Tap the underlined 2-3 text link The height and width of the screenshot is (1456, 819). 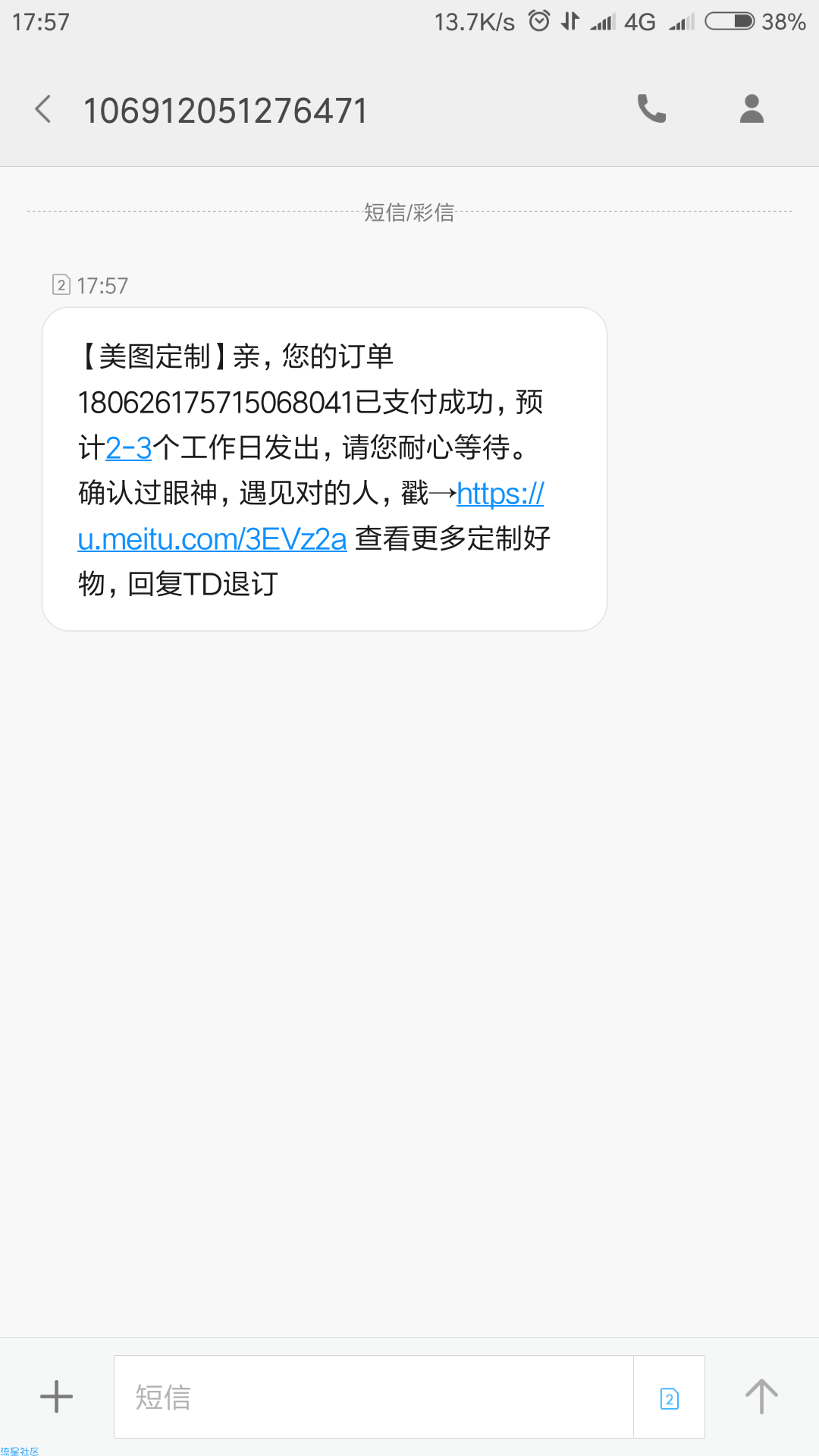129,448
